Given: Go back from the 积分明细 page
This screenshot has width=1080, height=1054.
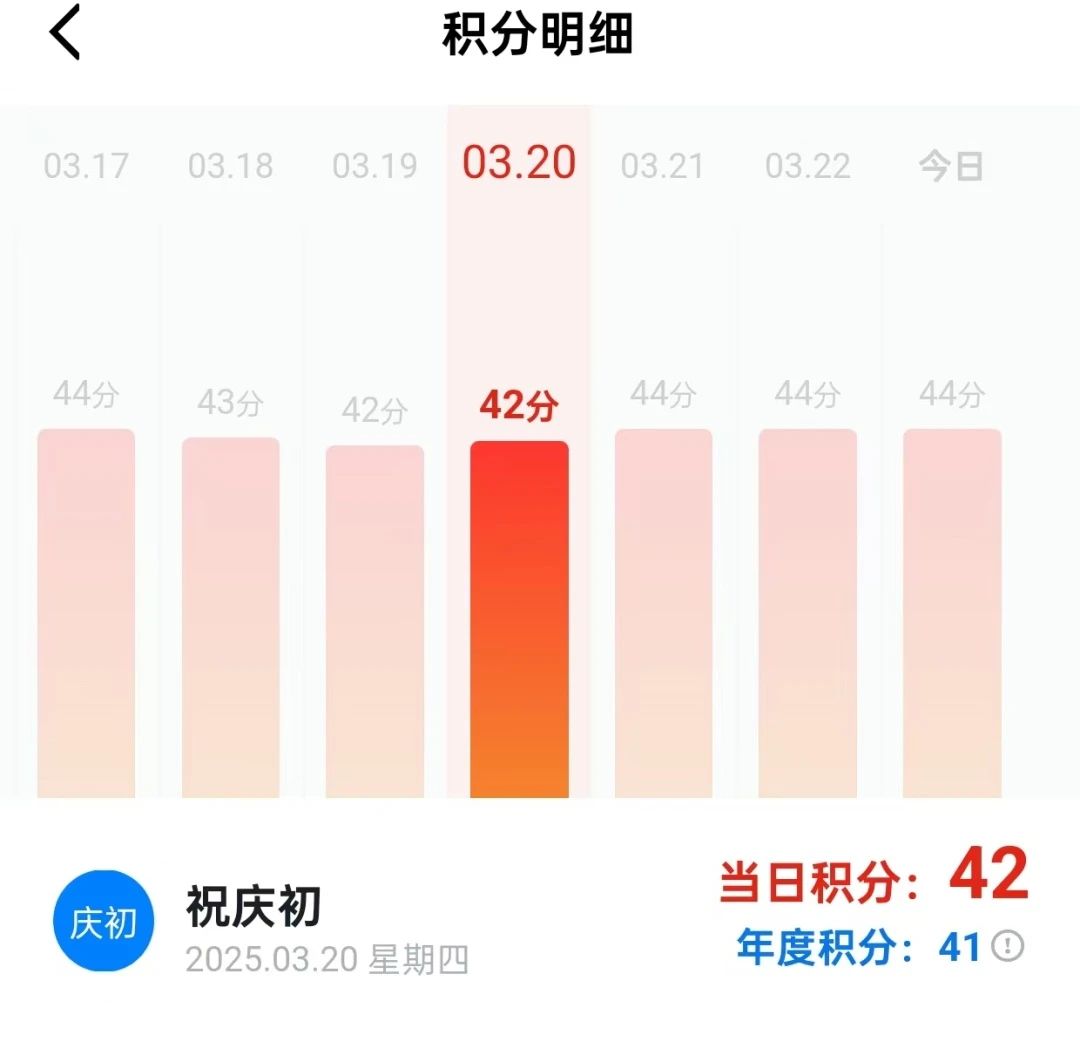Looking at the screenshot, I should pos(65,35).
